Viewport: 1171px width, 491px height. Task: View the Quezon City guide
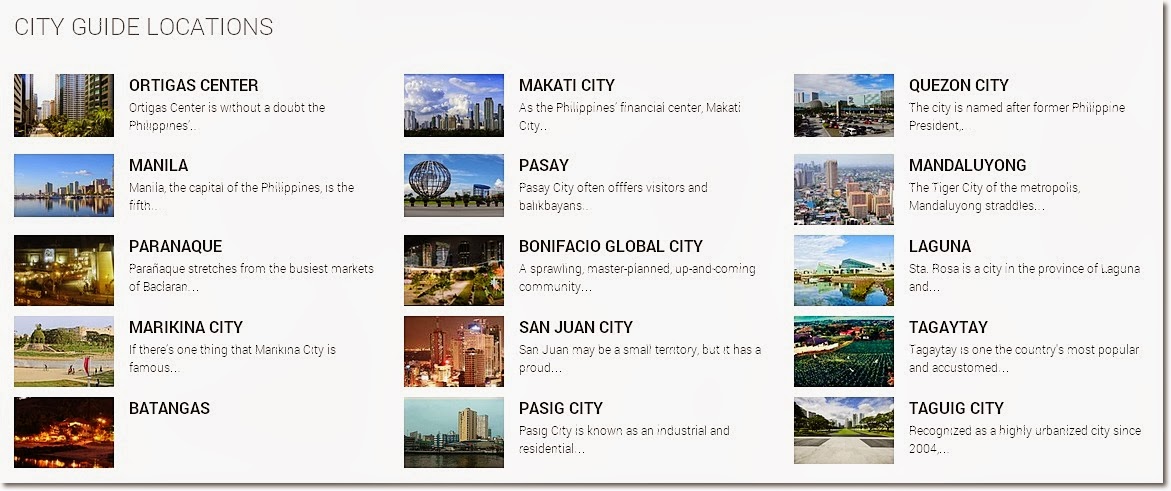[958, 86]
